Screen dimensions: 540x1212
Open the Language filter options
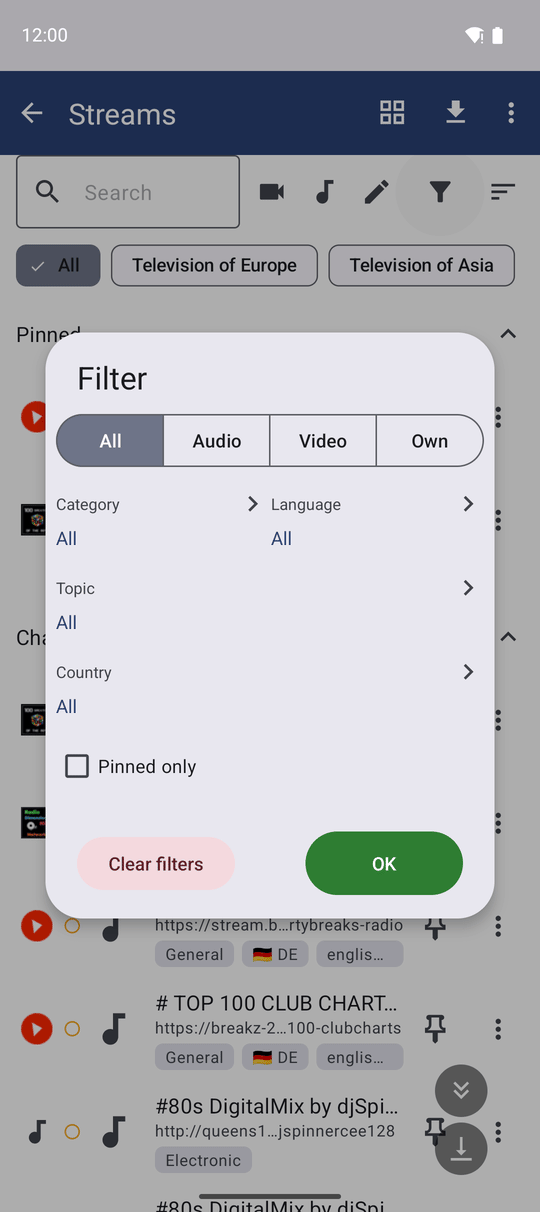[374, 521]
